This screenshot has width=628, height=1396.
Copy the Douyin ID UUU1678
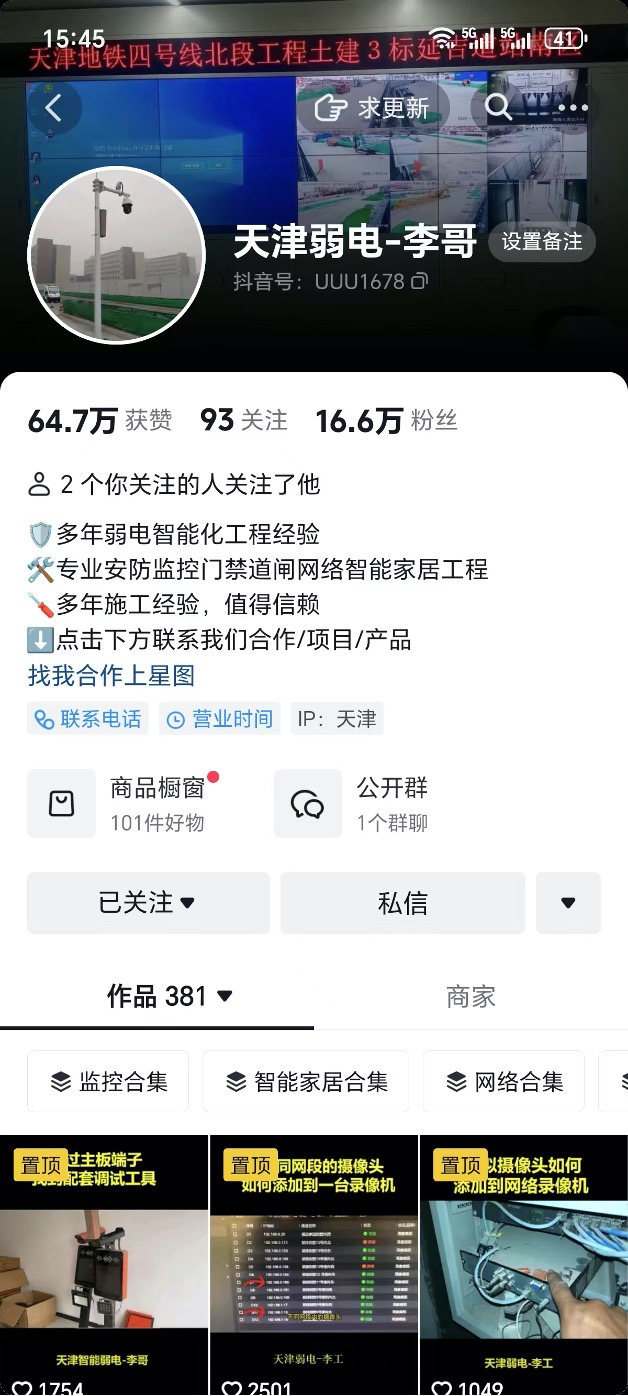tap(420, 282)
